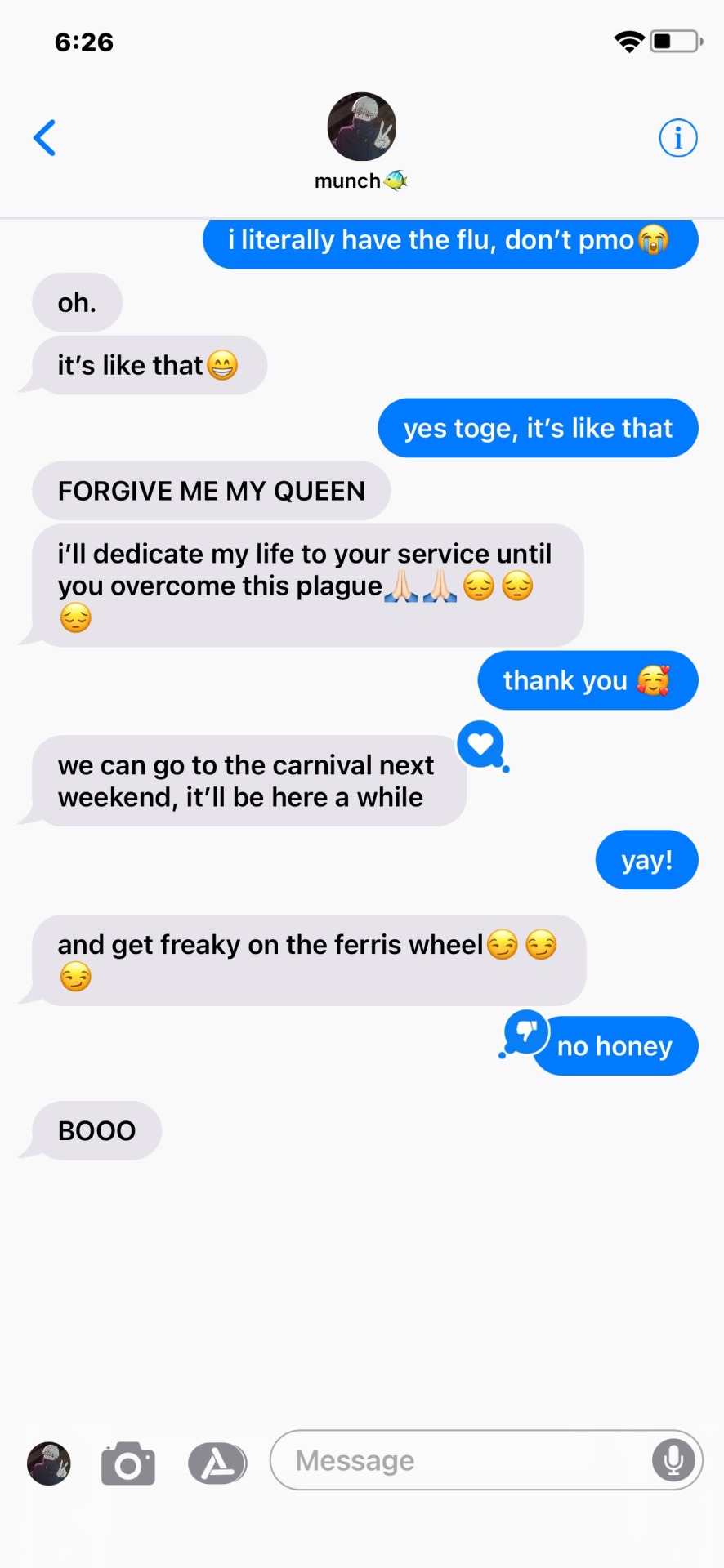Image resolution: width=724 pixels, height=1568 pixels.
Task: Open the camera to attach a photo
Action: 128,1463
